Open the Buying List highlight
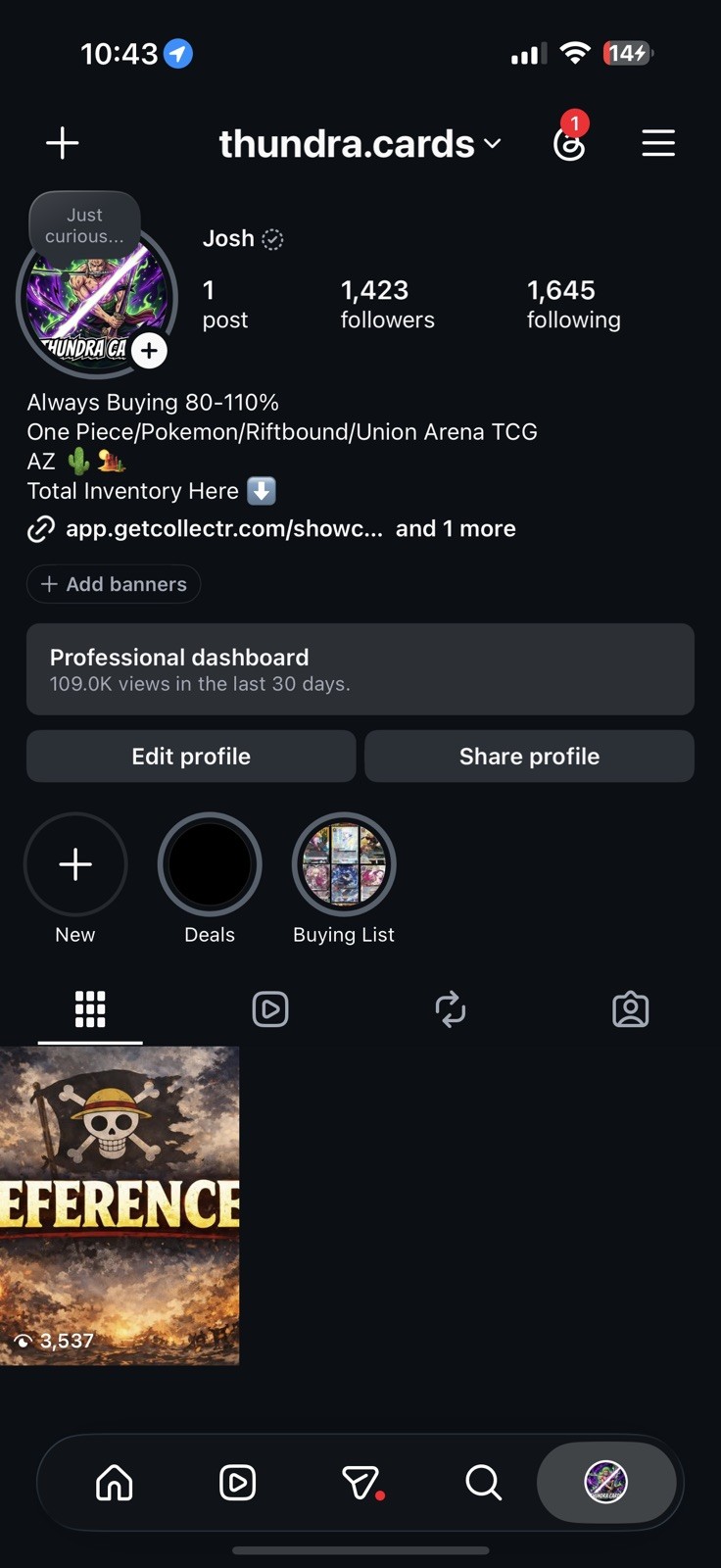 pos(344,864)
